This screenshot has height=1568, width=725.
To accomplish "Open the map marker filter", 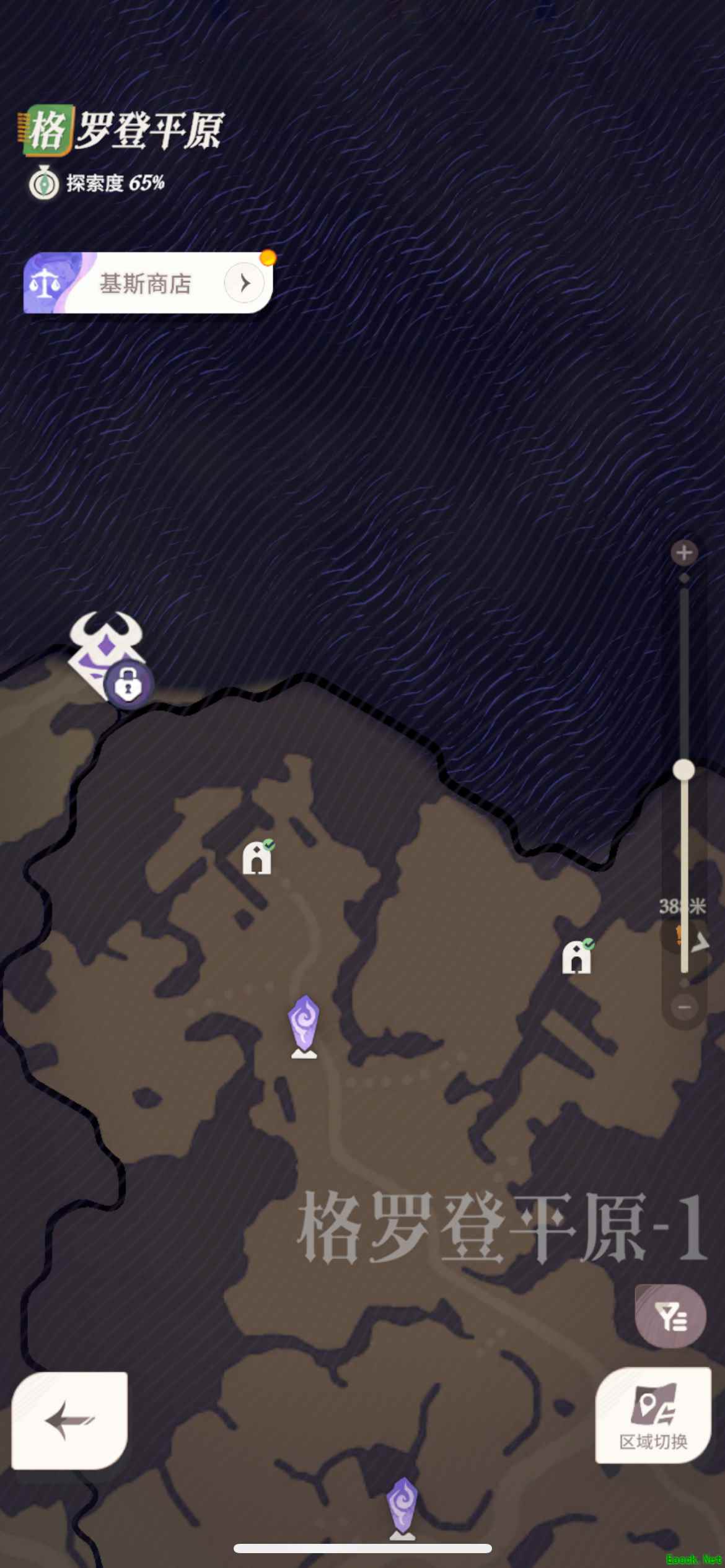I will pyautogui.click(x=670, y=1316).
